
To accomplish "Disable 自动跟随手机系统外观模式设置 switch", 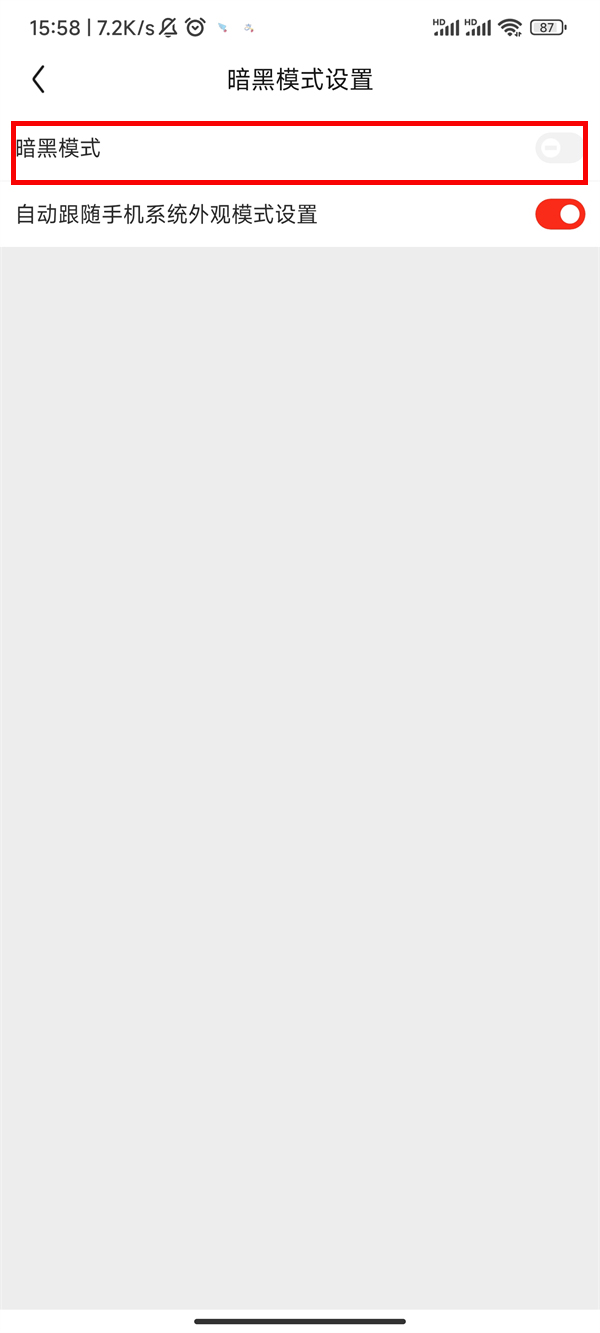I will pyautogui.click(x=559, y=214).
